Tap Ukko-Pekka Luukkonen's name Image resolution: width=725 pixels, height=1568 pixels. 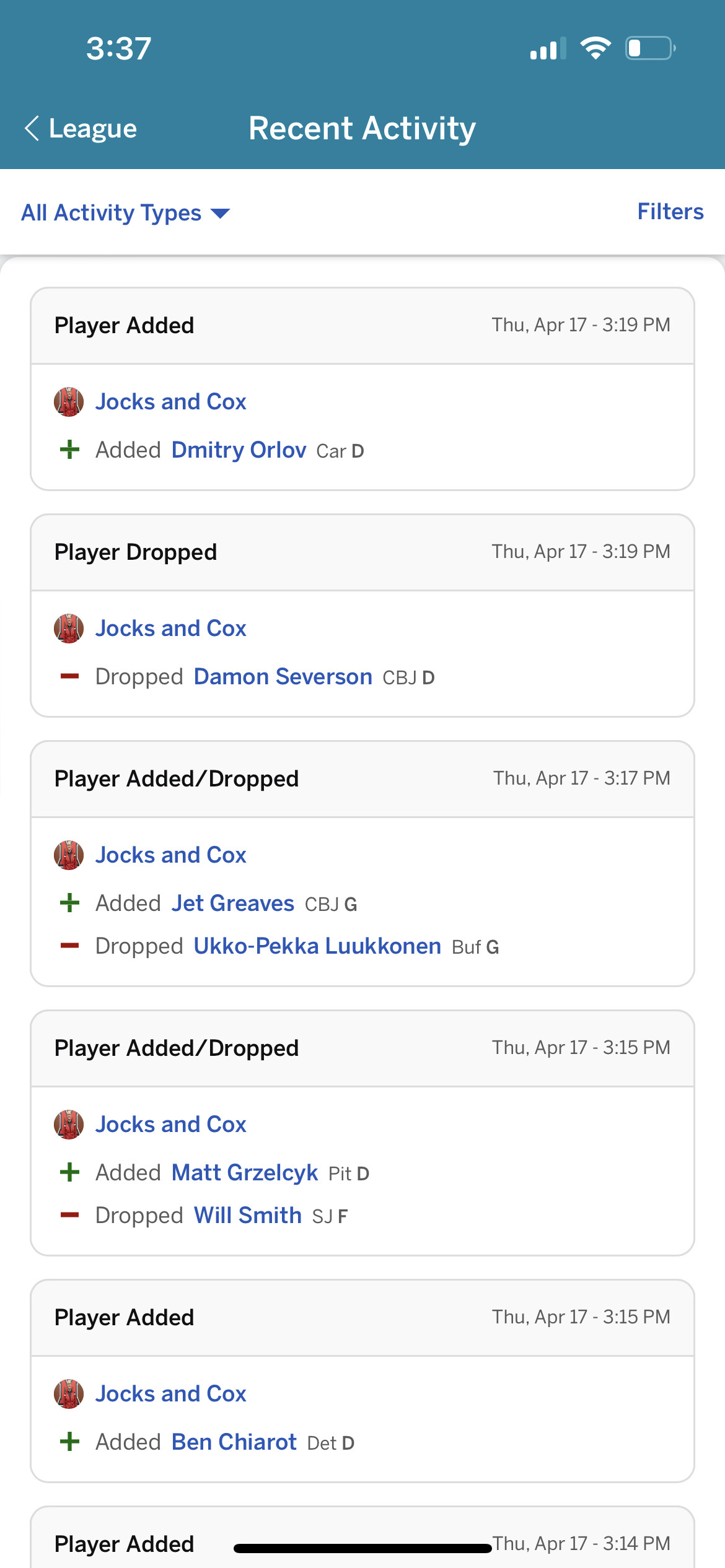pos(317,946)
